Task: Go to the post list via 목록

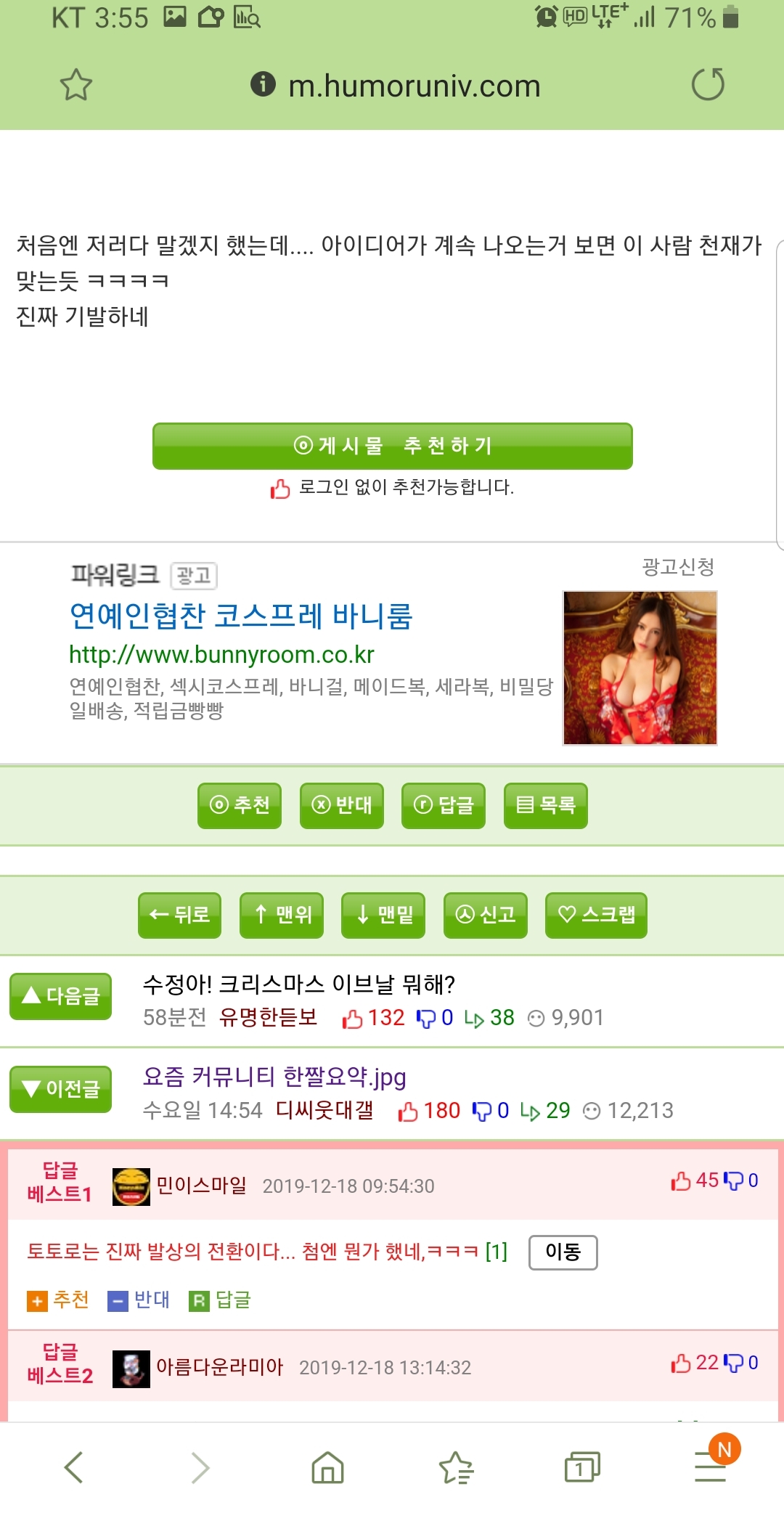Action: point(546,805)
